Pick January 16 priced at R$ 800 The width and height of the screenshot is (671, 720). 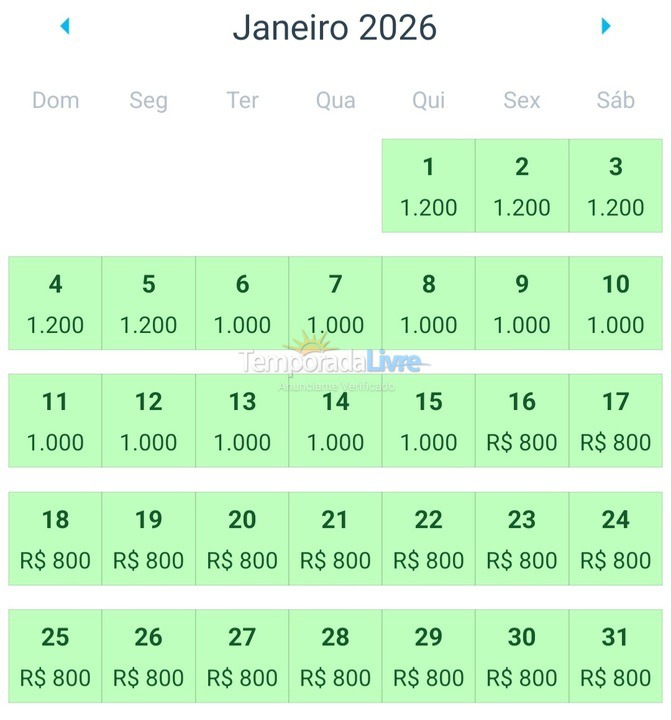click(x=521, y=421)
